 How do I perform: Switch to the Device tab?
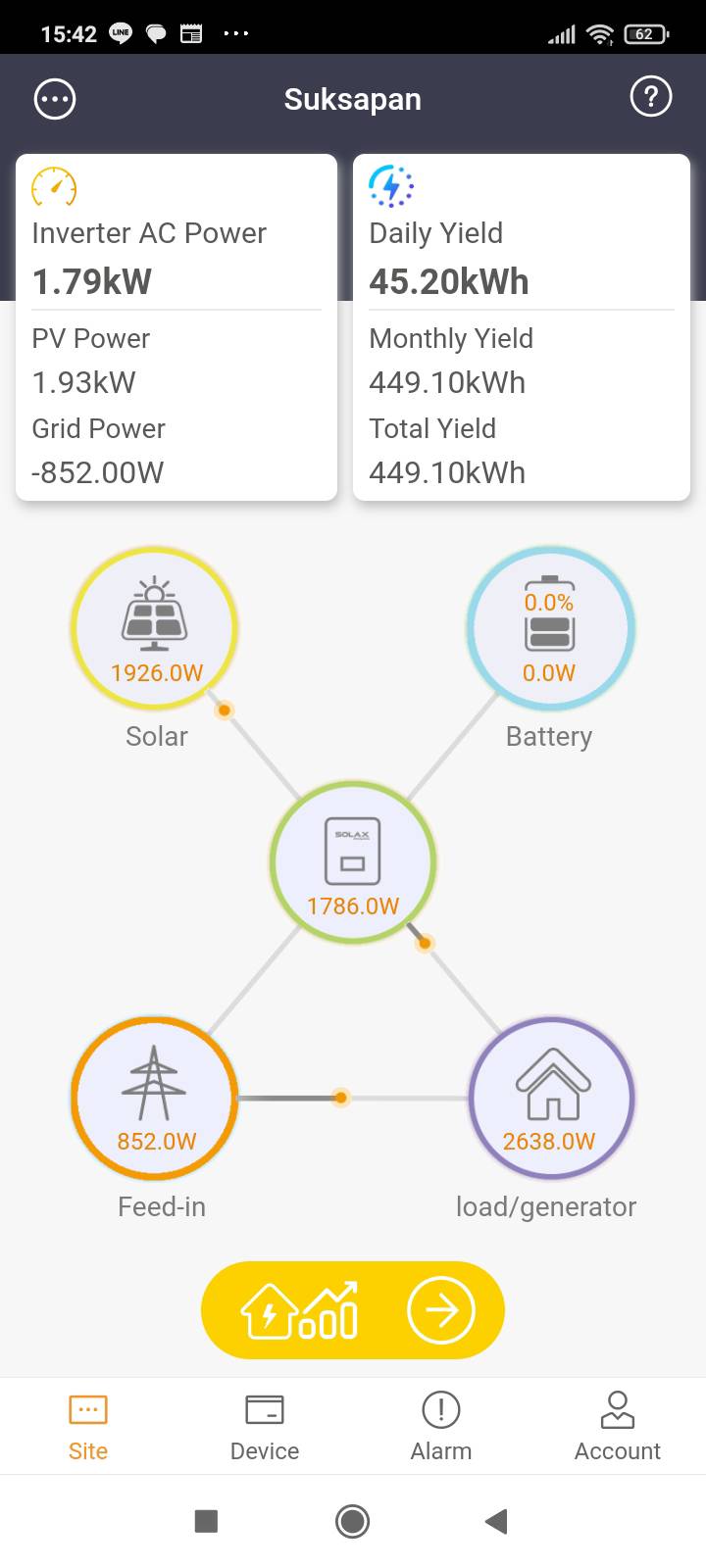[x=265, y=1427]
